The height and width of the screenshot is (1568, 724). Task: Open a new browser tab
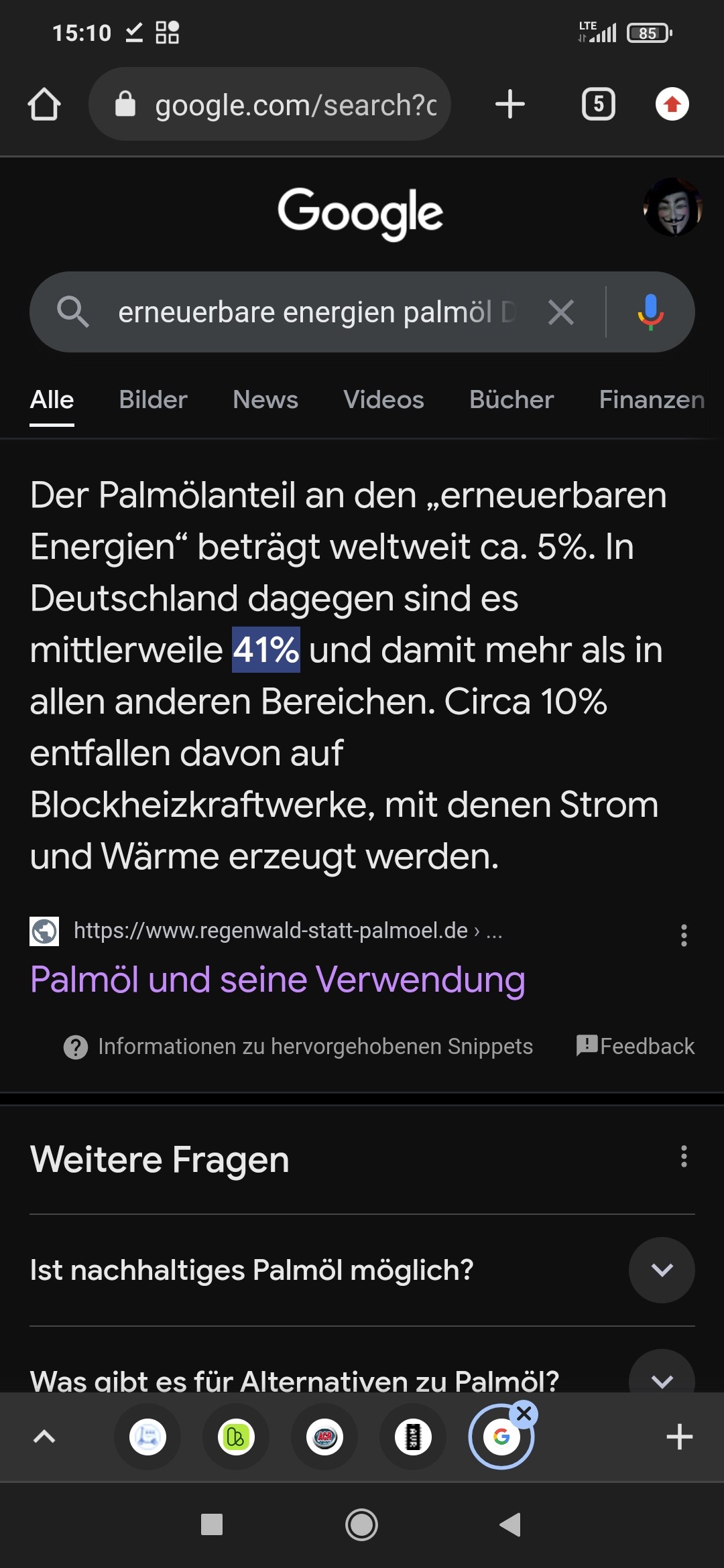(510, 104)
